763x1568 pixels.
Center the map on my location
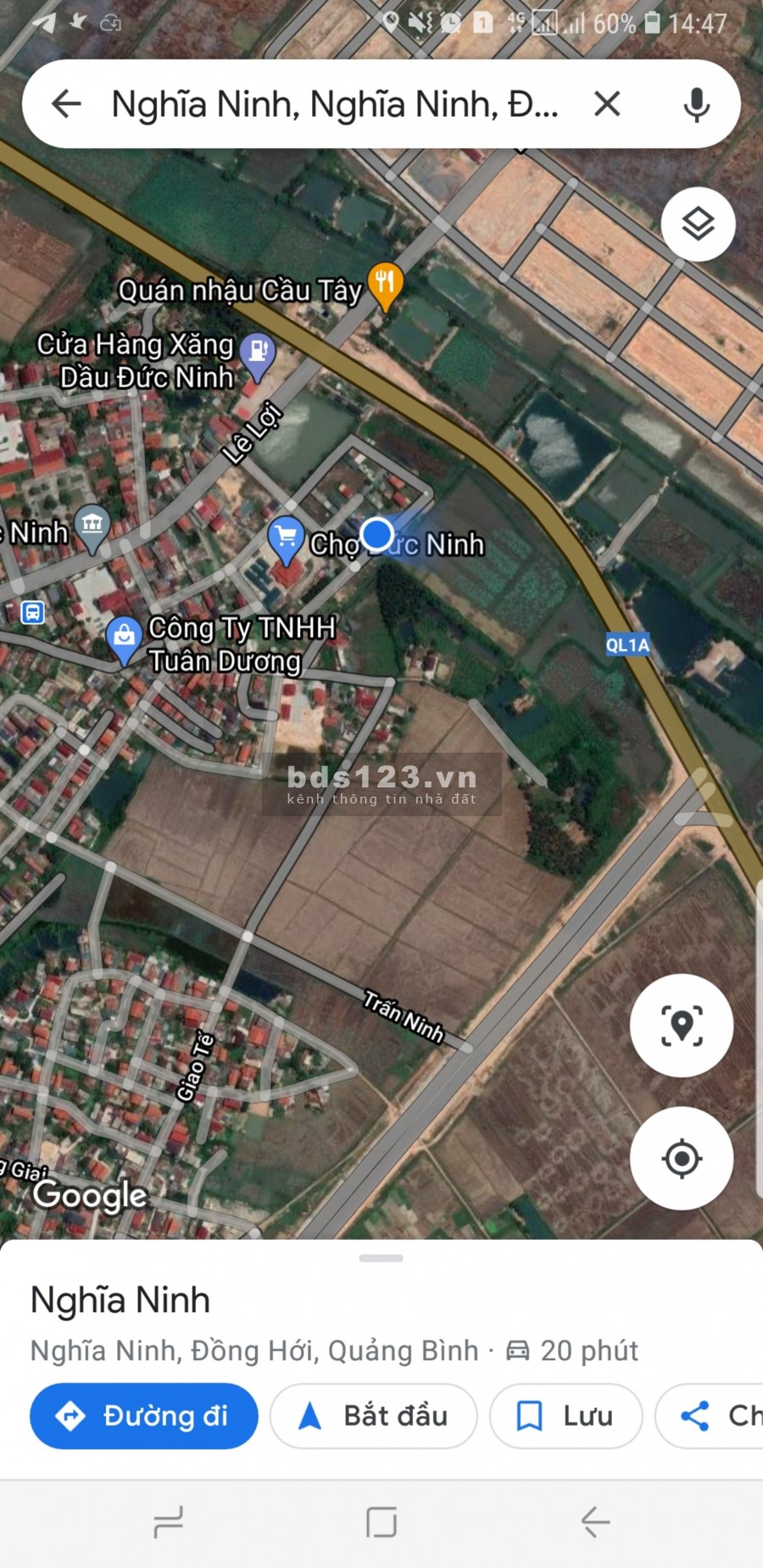click(x=681, y=1158)
